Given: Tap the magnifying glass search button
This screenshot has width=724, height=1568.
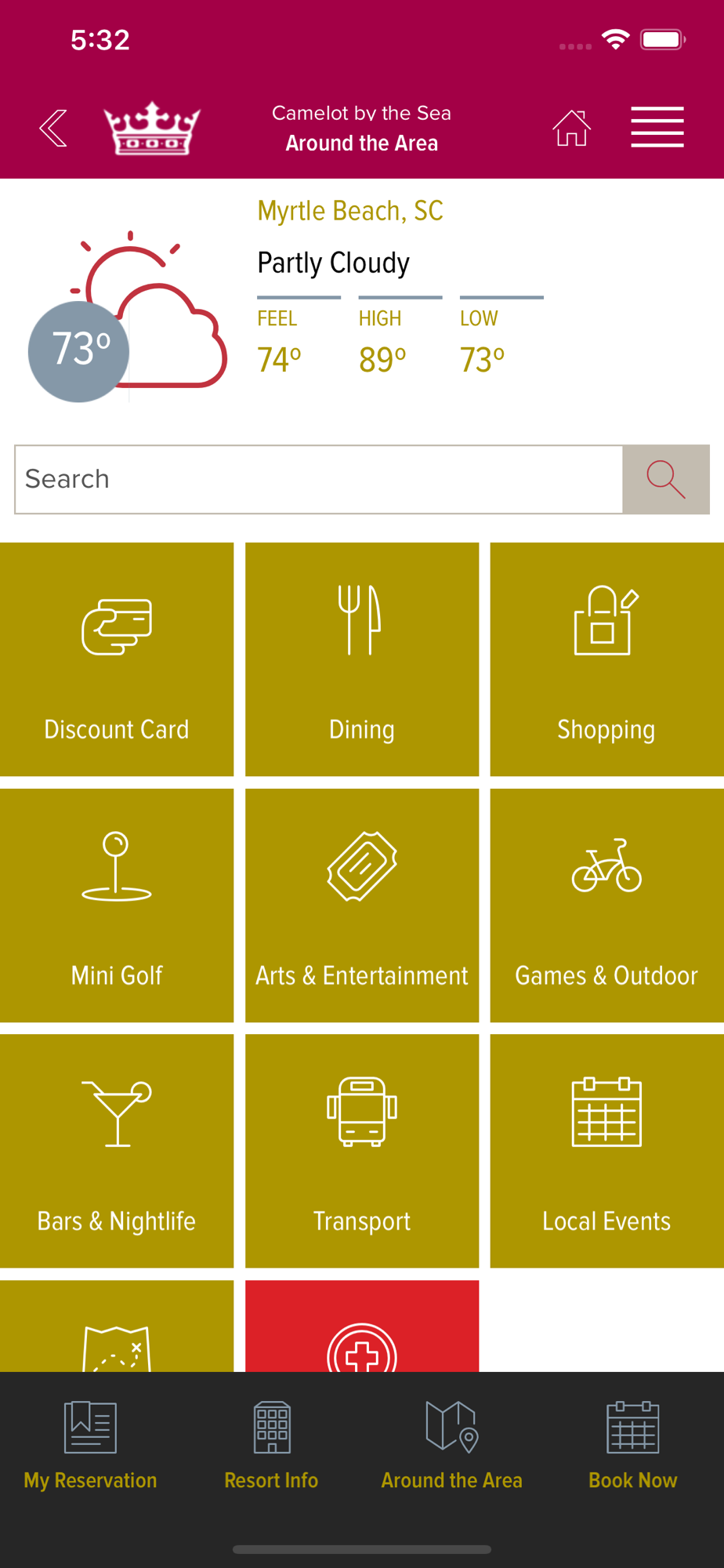Looking at the screenshot, I should coord(666,479).
